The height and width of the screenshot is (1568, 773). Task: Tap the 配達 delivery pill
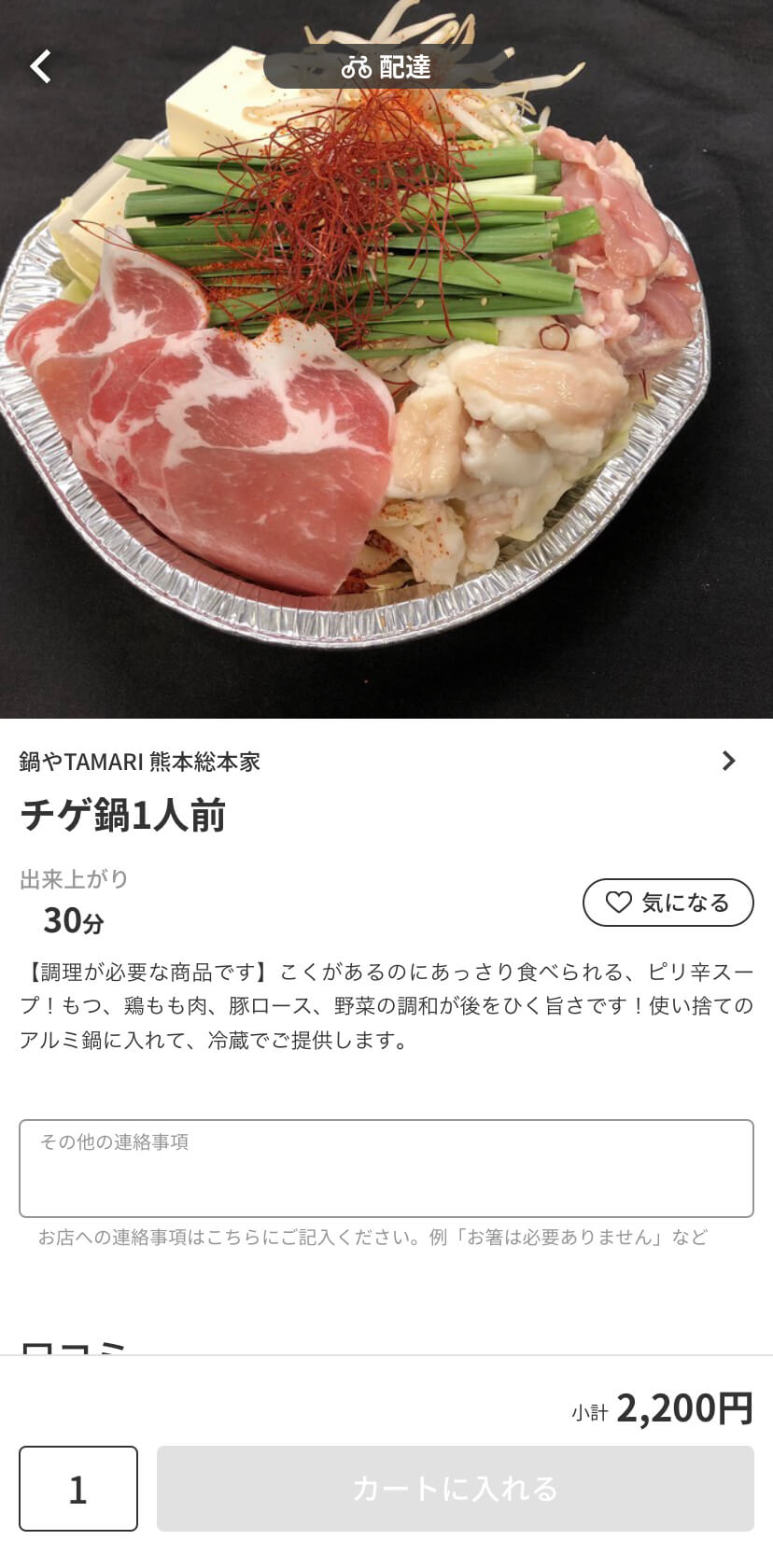(386, 67)
